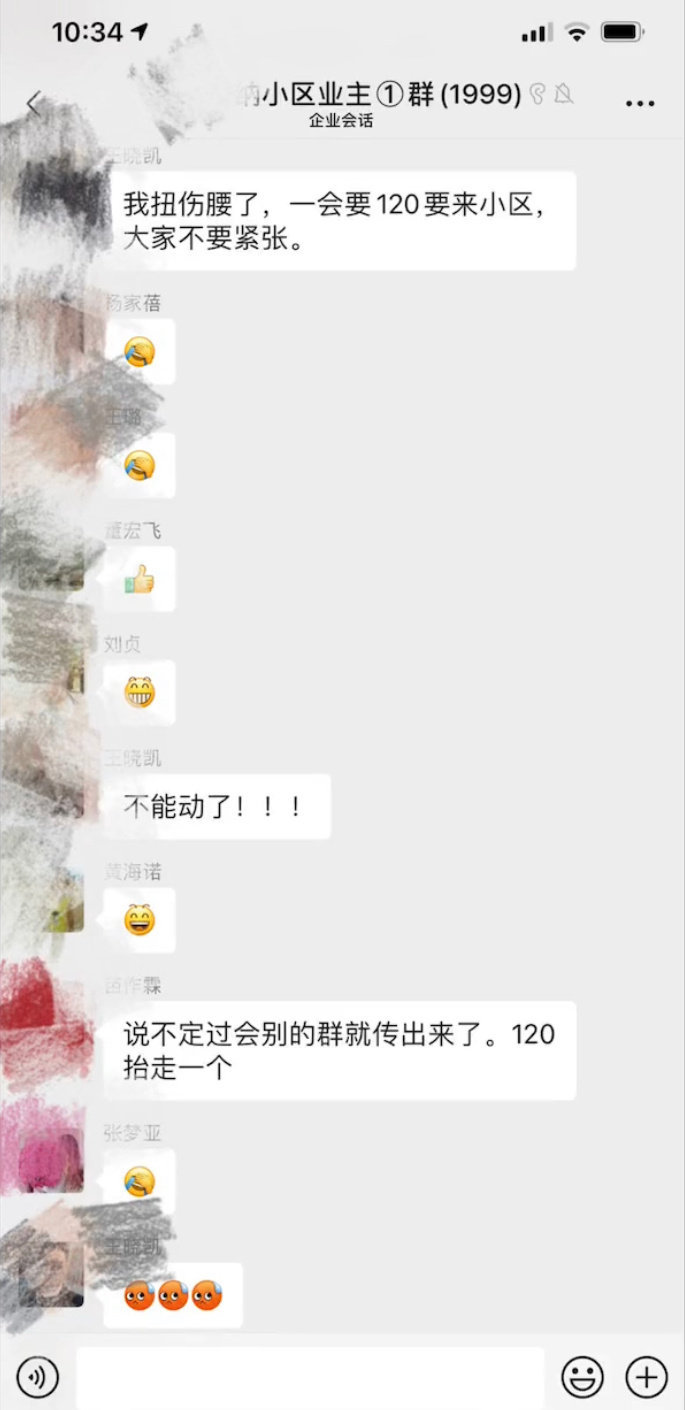685x1410 pixels.
Task: Open the plus attachments menu
Action: [646, 1378]
